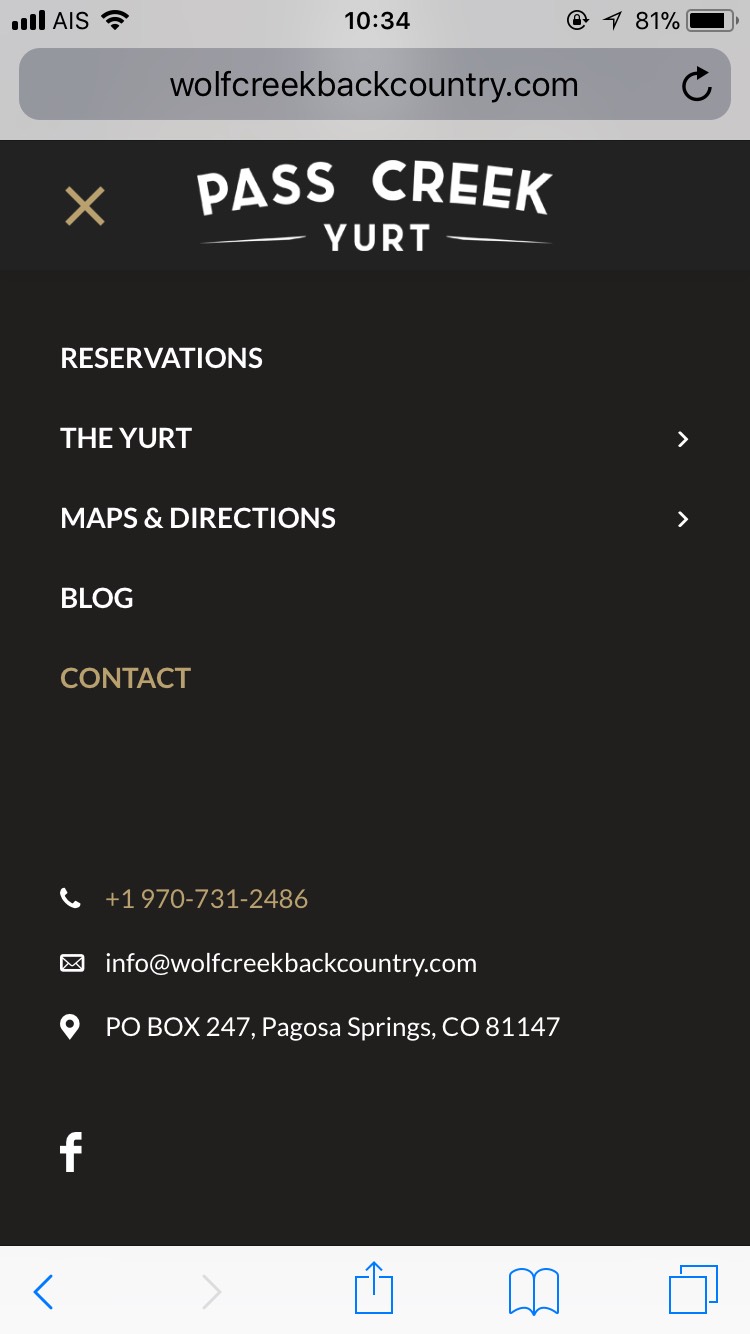
Task: Call the phone number +1 970-731-2486
Action: pyautogui.click(x=206, y=899)
